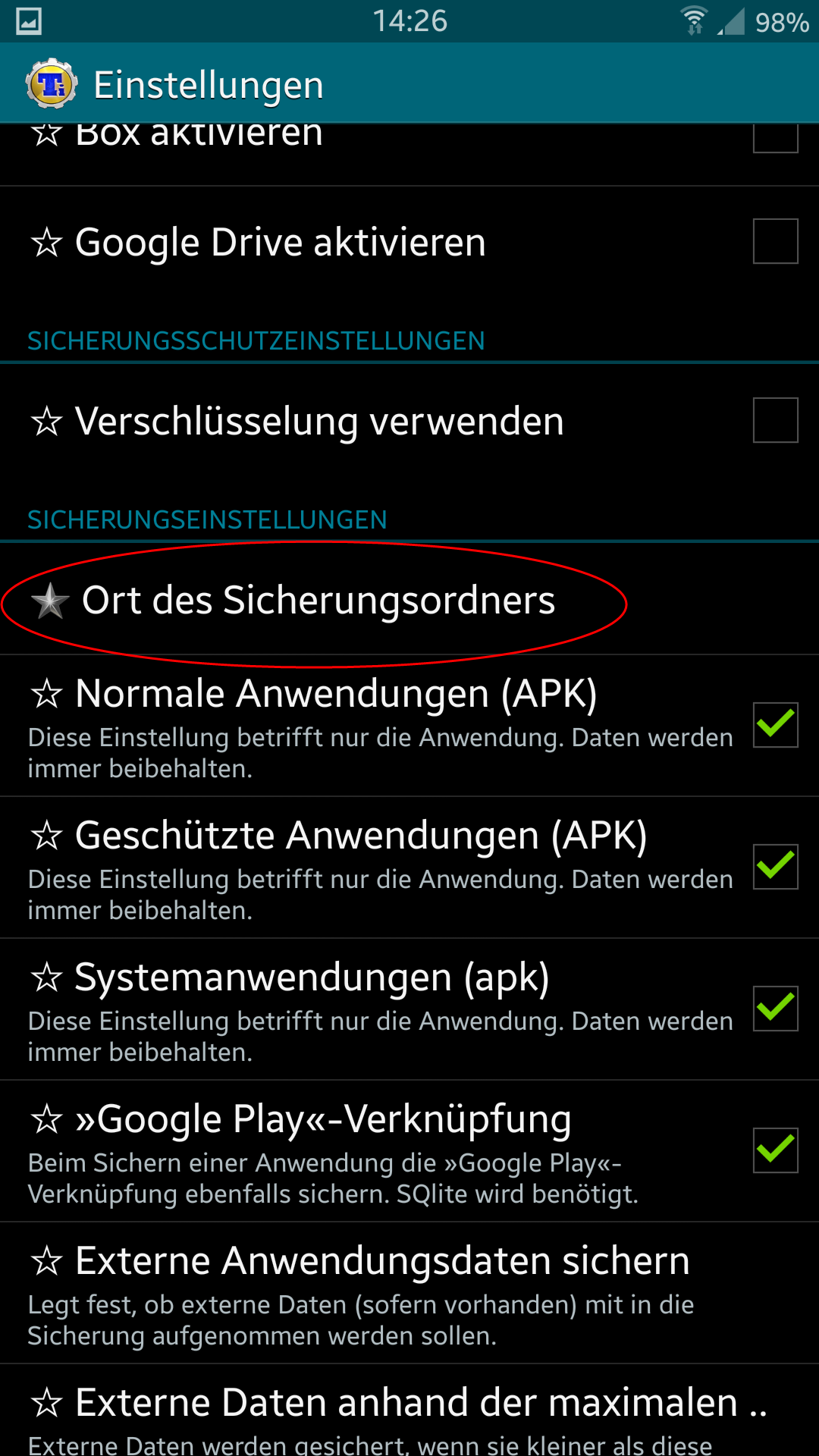Open Externe Anwendungsdaten sichern setting
Image resolution: width=819 pixels, height=1456 pixels.
(409, 1293)
